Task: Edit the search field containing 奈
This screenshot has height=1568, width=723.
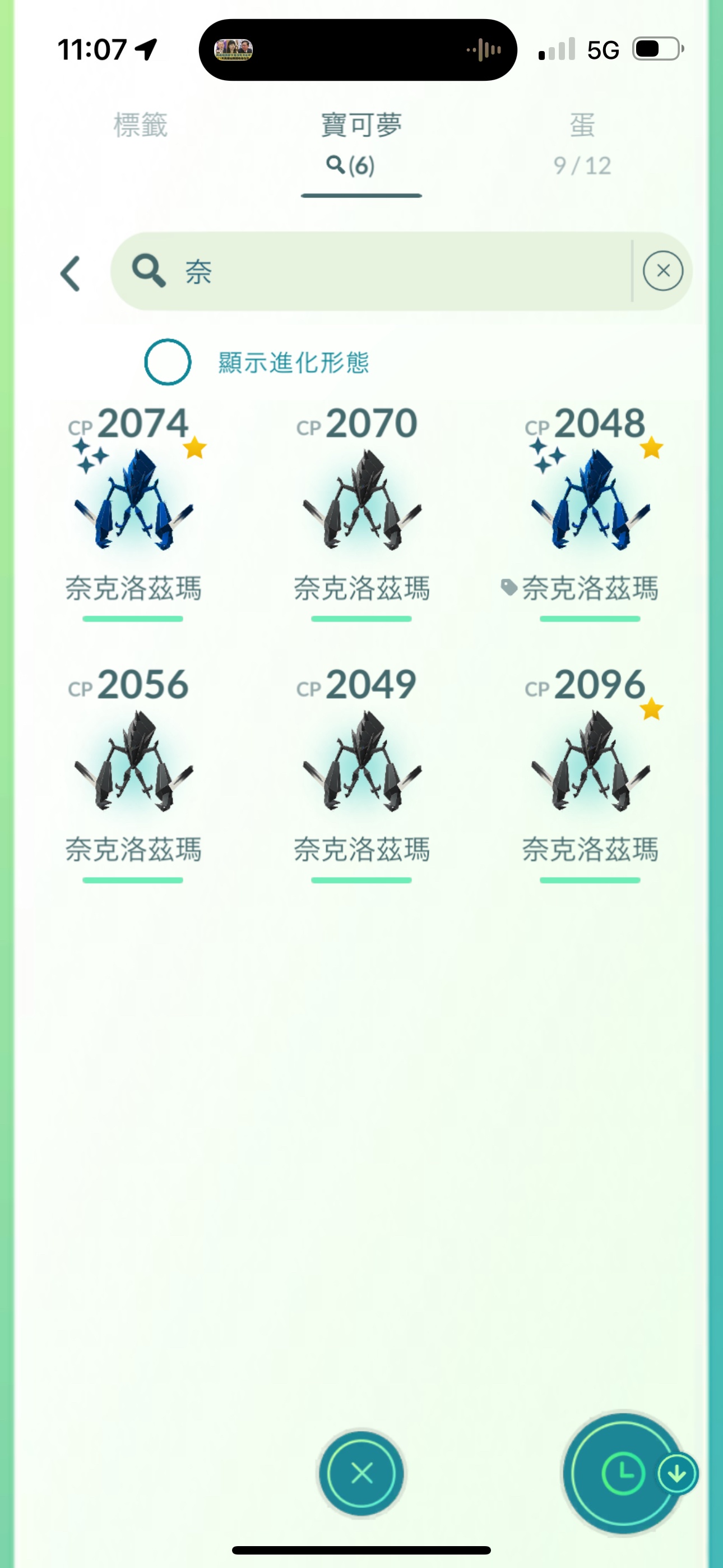Action: tap(390, 271)
